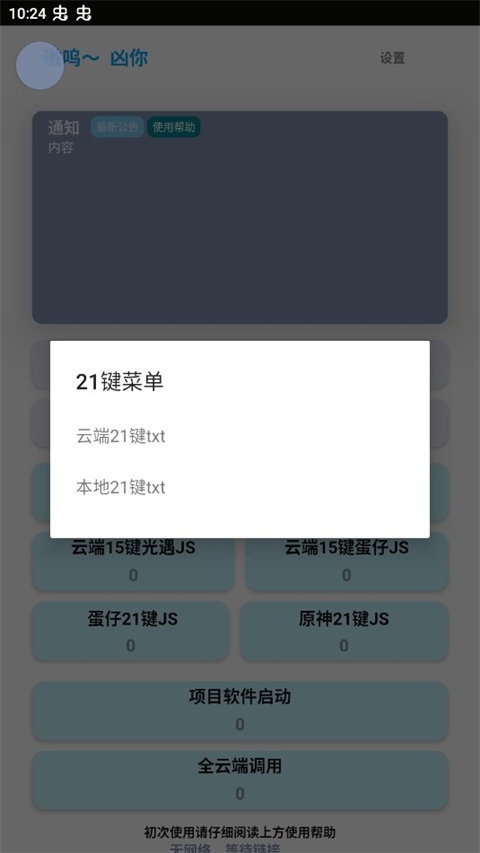Open 设置 at the top right
This screenshot has width=480, height=853.
tap(392, 58)
